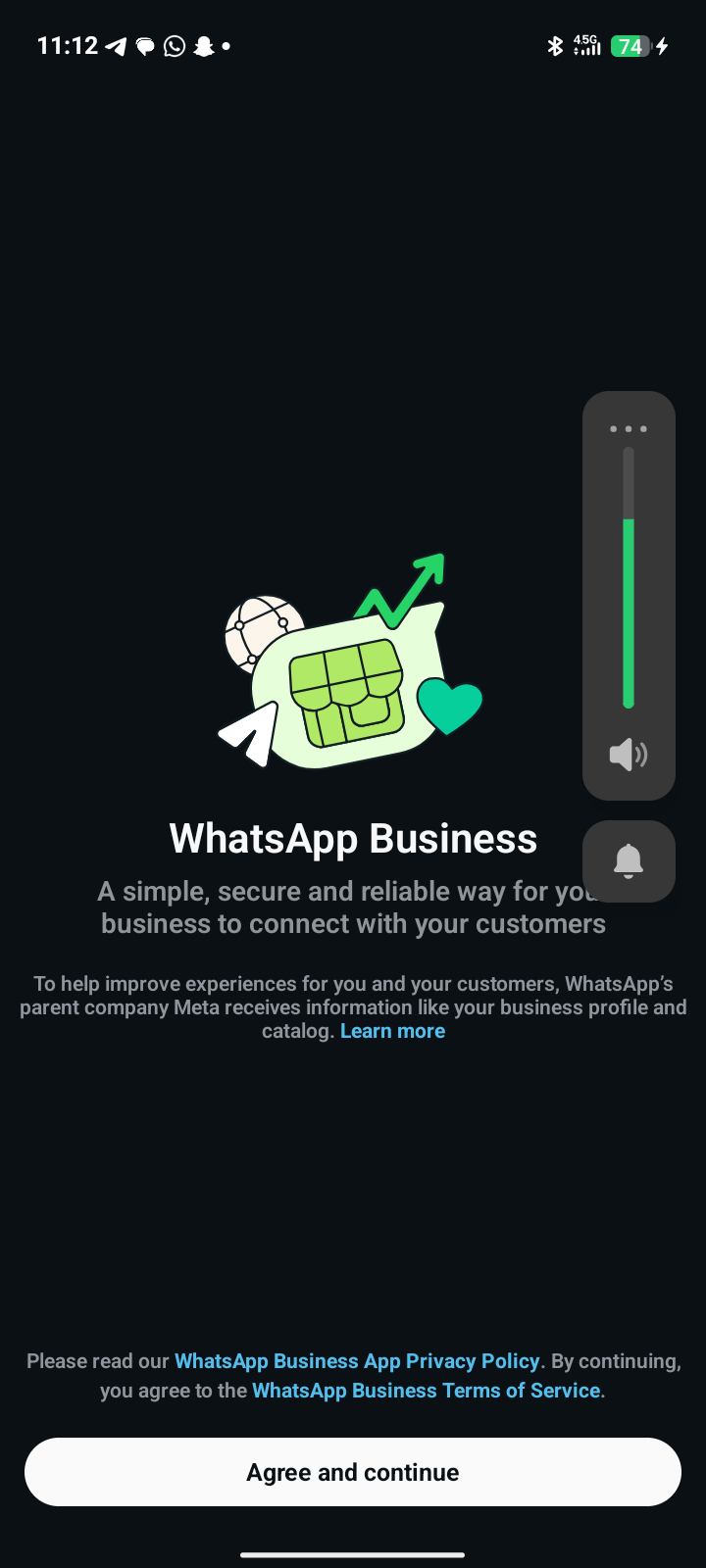Mute media with the speaker icon
The width and height of the screenshot is (706, 1568).
pyautogui.click(x=629, y=755)
